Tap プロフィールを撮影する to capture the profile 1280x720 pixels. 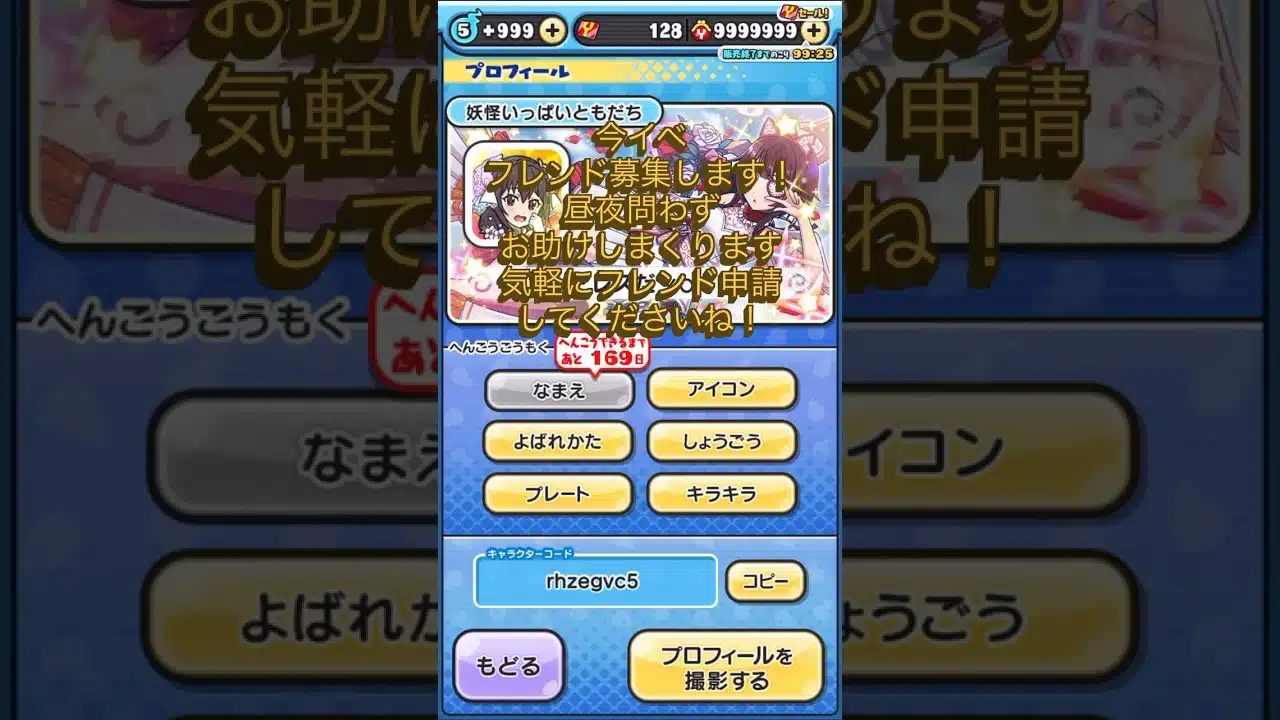[726, 667]
